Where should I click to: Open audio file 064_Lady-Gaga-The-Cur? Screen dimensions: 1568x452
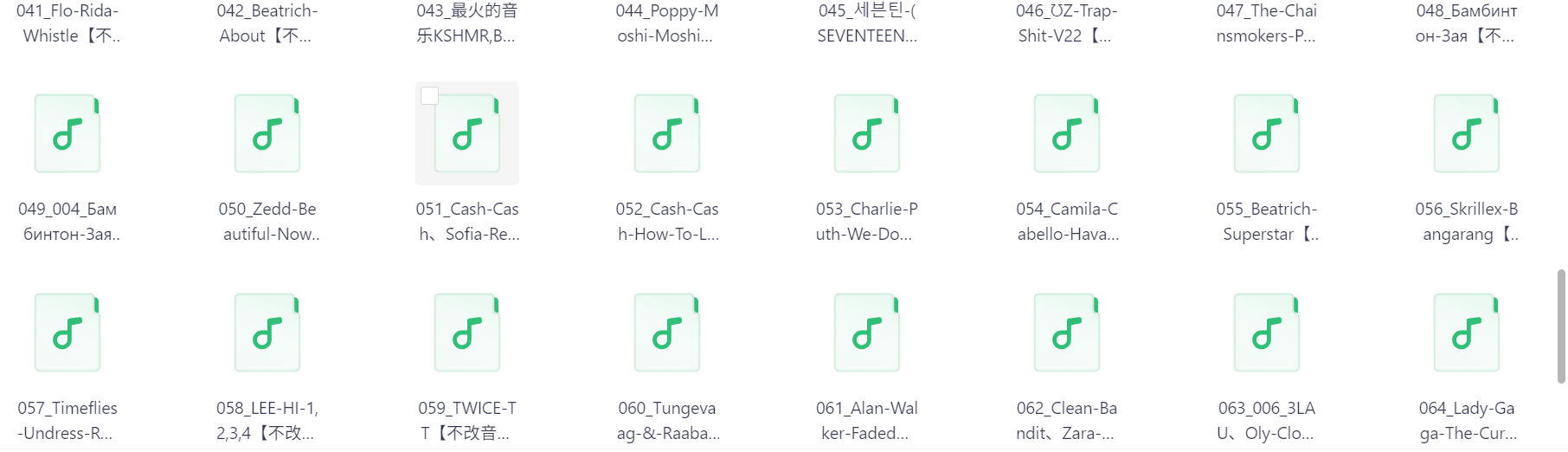[1467, 333]
